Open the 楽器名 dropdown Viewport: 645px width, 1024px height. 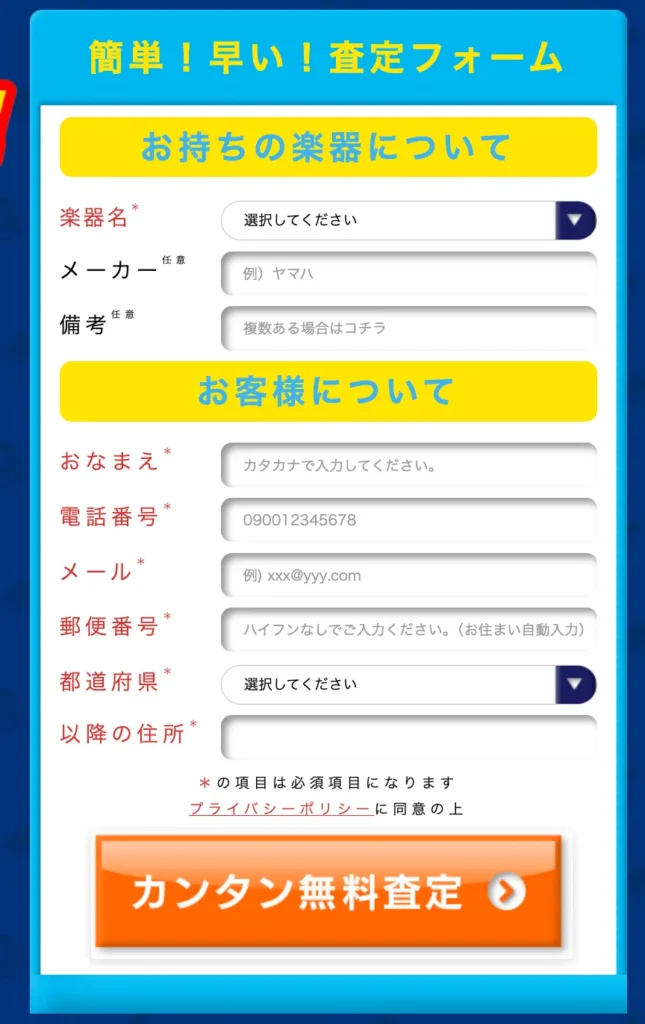pyautogui.click(x=408, y=220)
